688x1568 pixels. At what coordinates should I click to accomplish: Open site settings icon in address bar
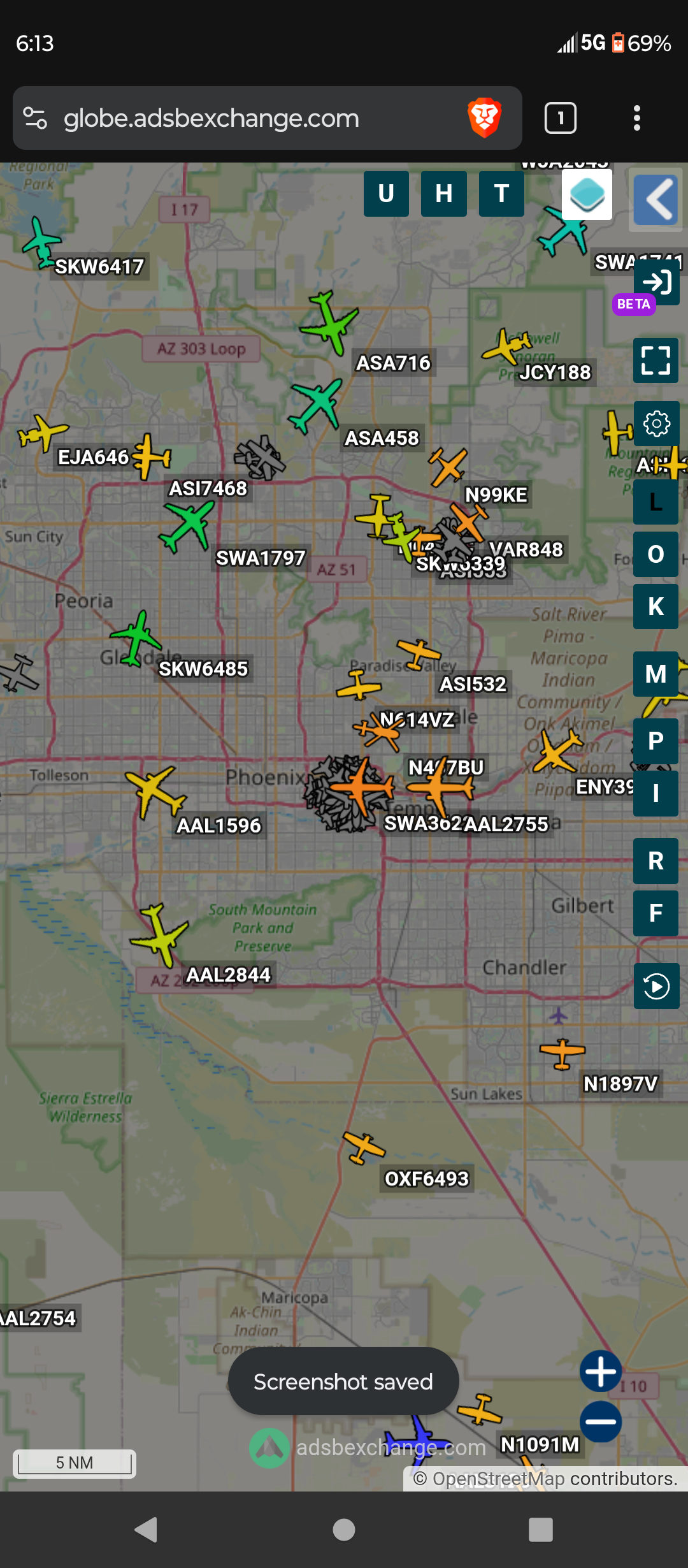pos(35,118)
